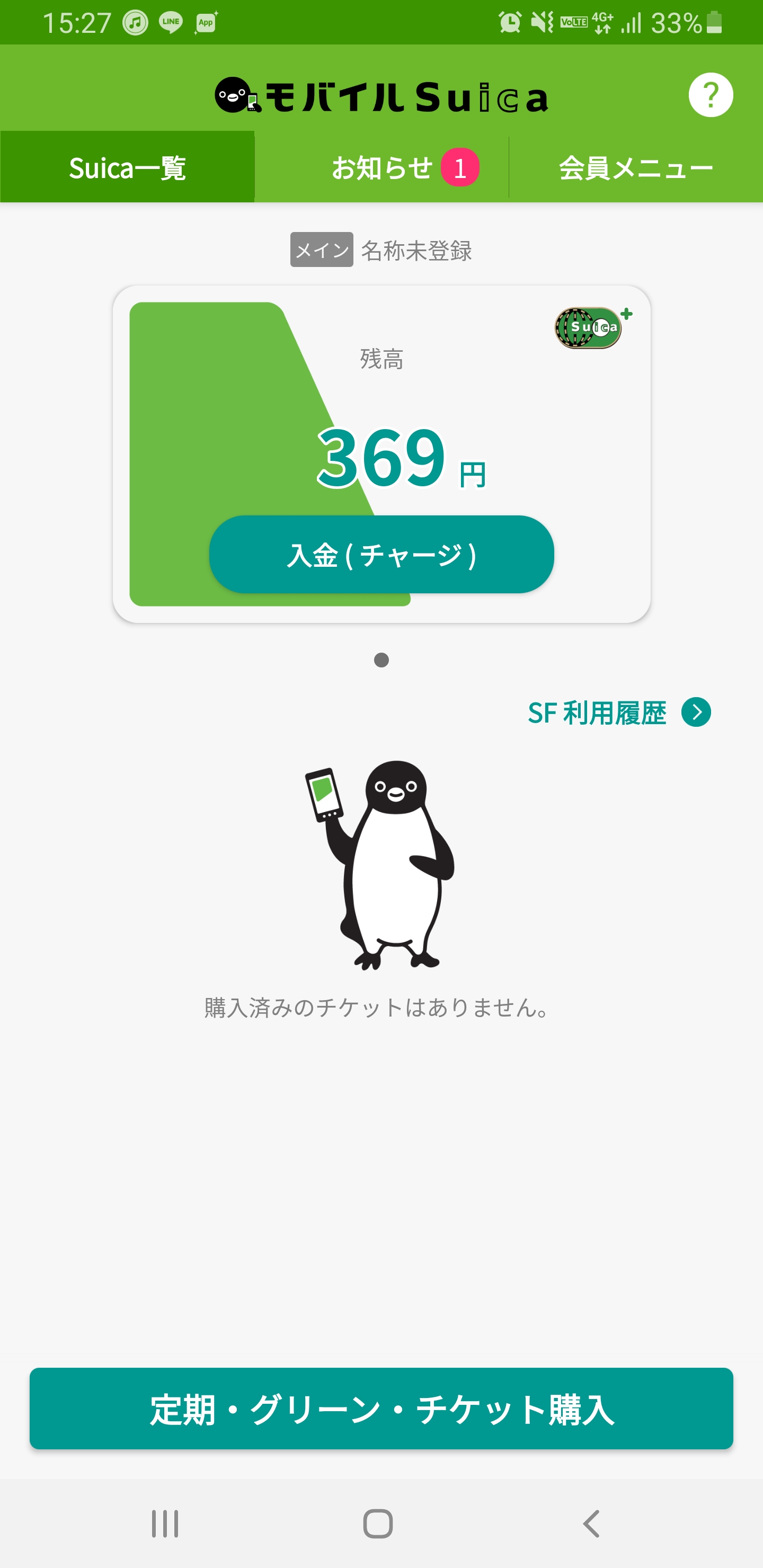Open the help question mark icon
Image resolution: width=763 pixels, height=1568 pixels.
[710, 95]
